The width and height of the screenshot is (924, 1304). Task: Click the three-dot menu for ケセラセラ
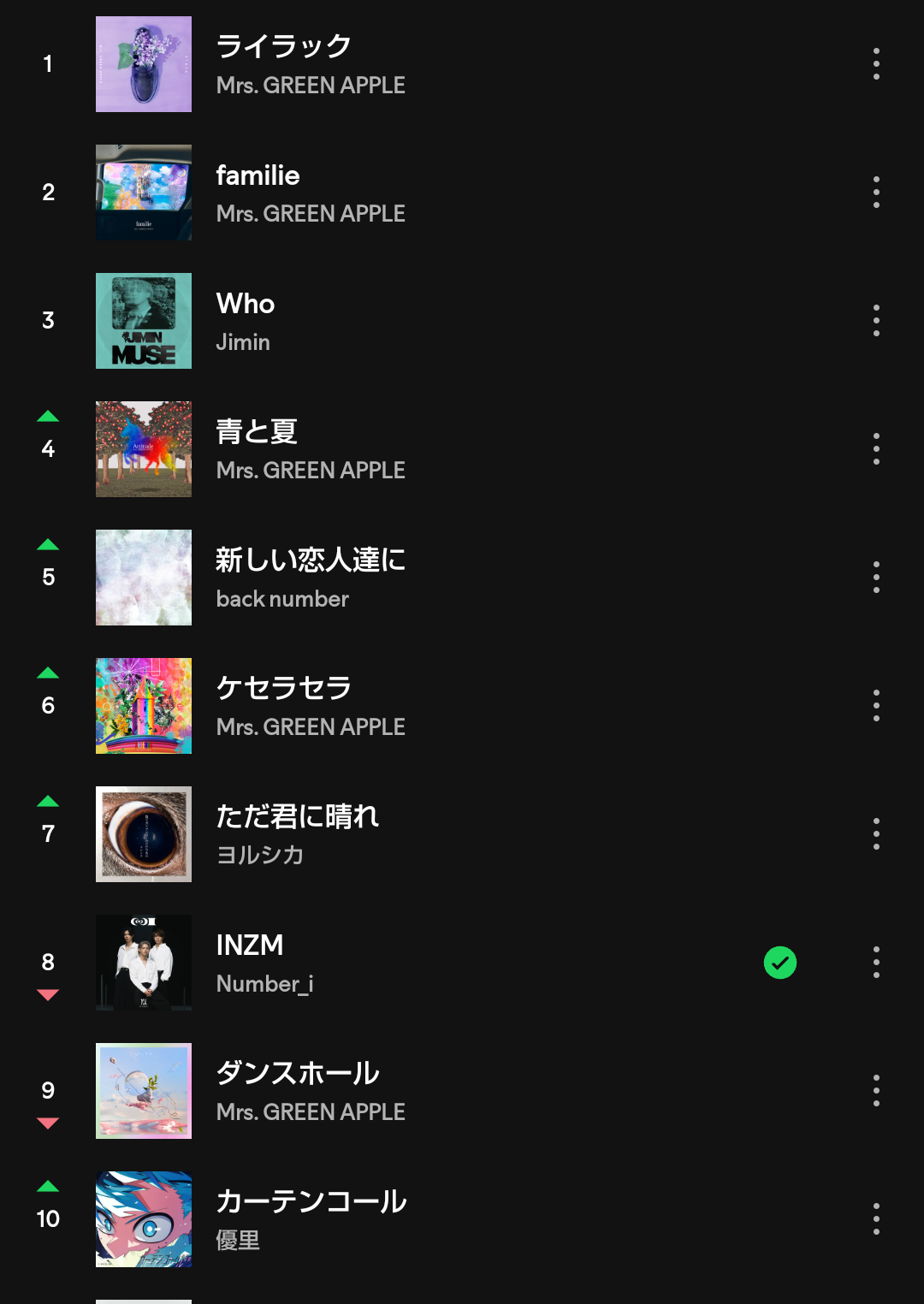click(877, 706)
